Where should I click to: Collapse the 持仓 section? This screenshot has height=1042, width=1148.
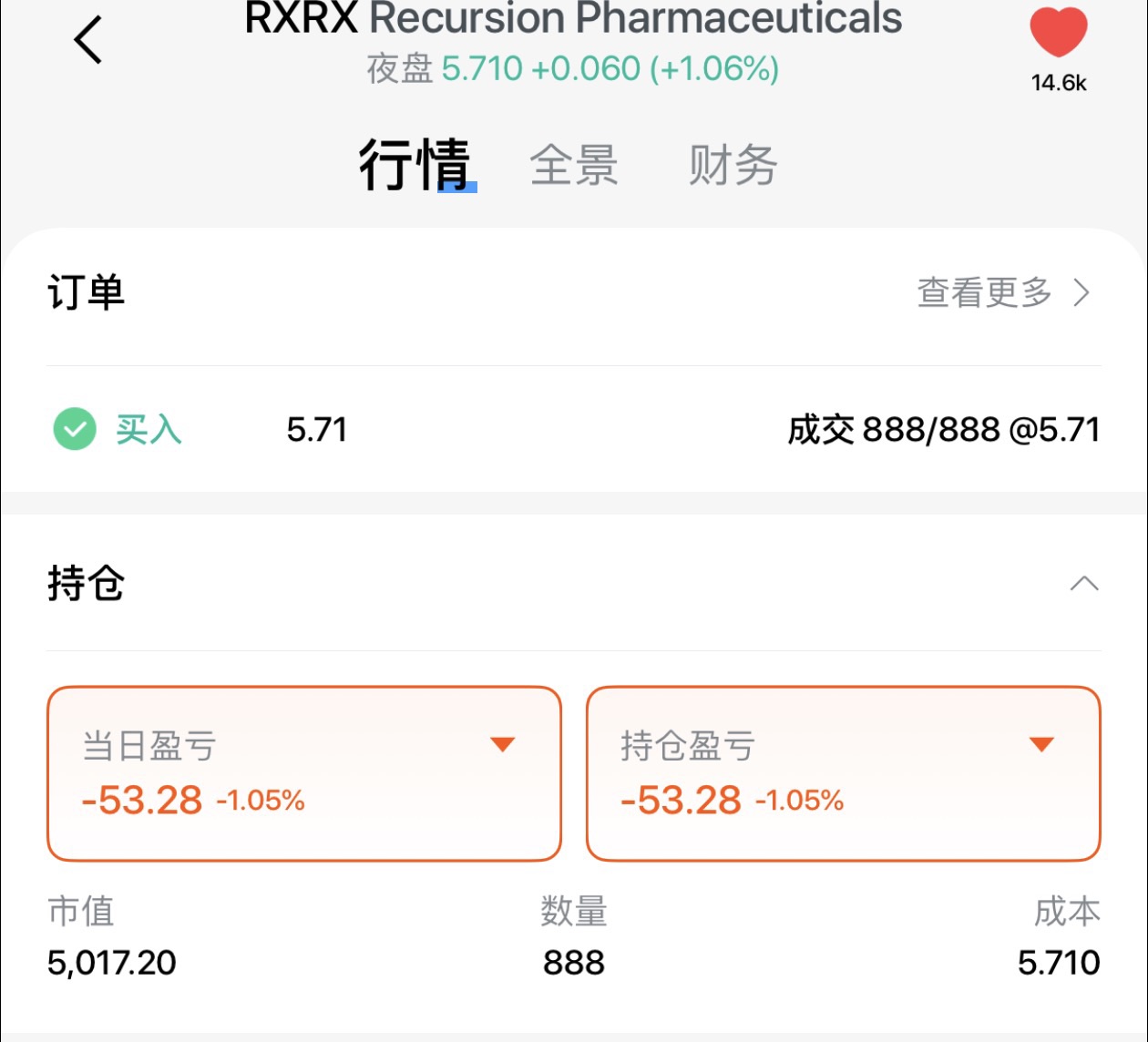click(x=1083, y=584)
